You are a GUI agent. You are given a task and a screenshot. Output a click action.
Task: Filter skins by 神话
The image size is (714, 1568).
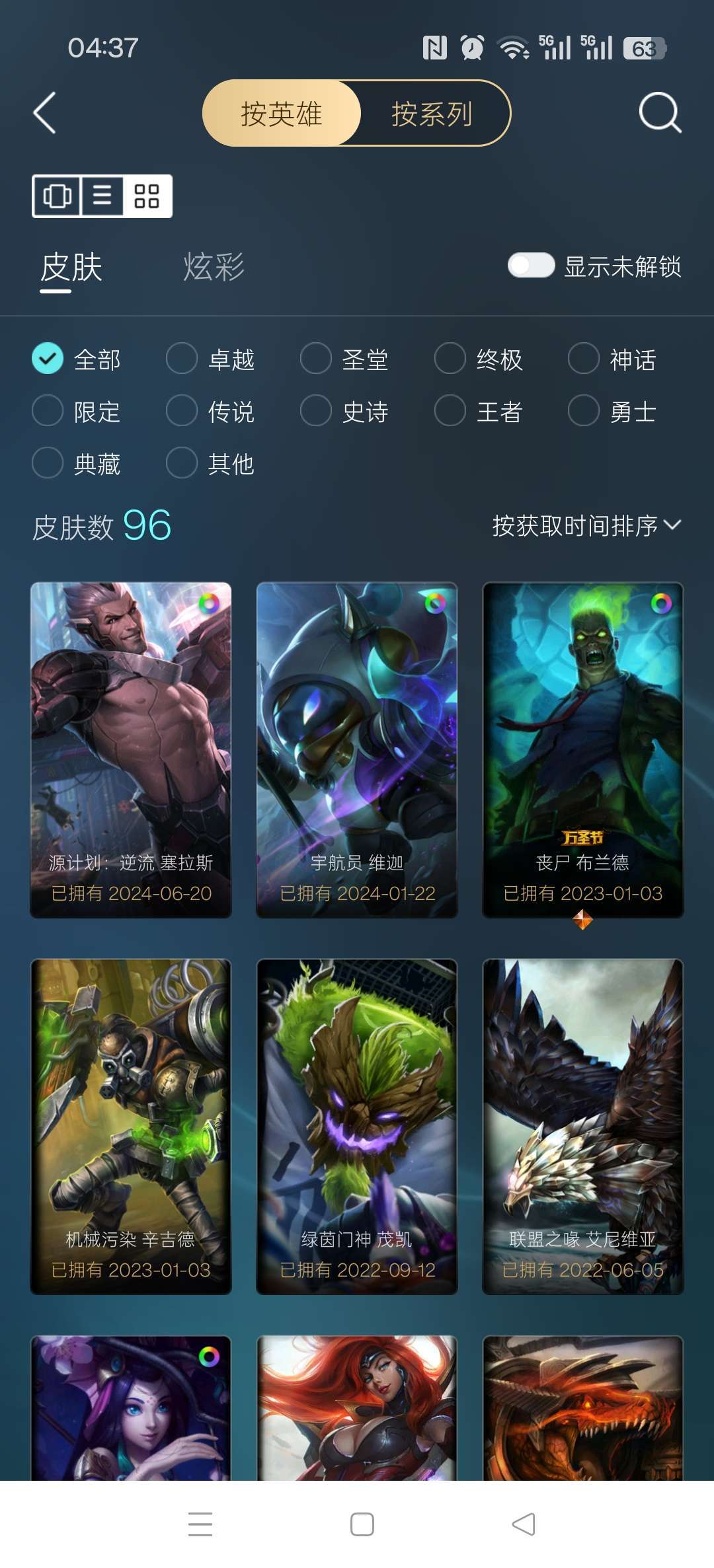[x=612, y=359]
